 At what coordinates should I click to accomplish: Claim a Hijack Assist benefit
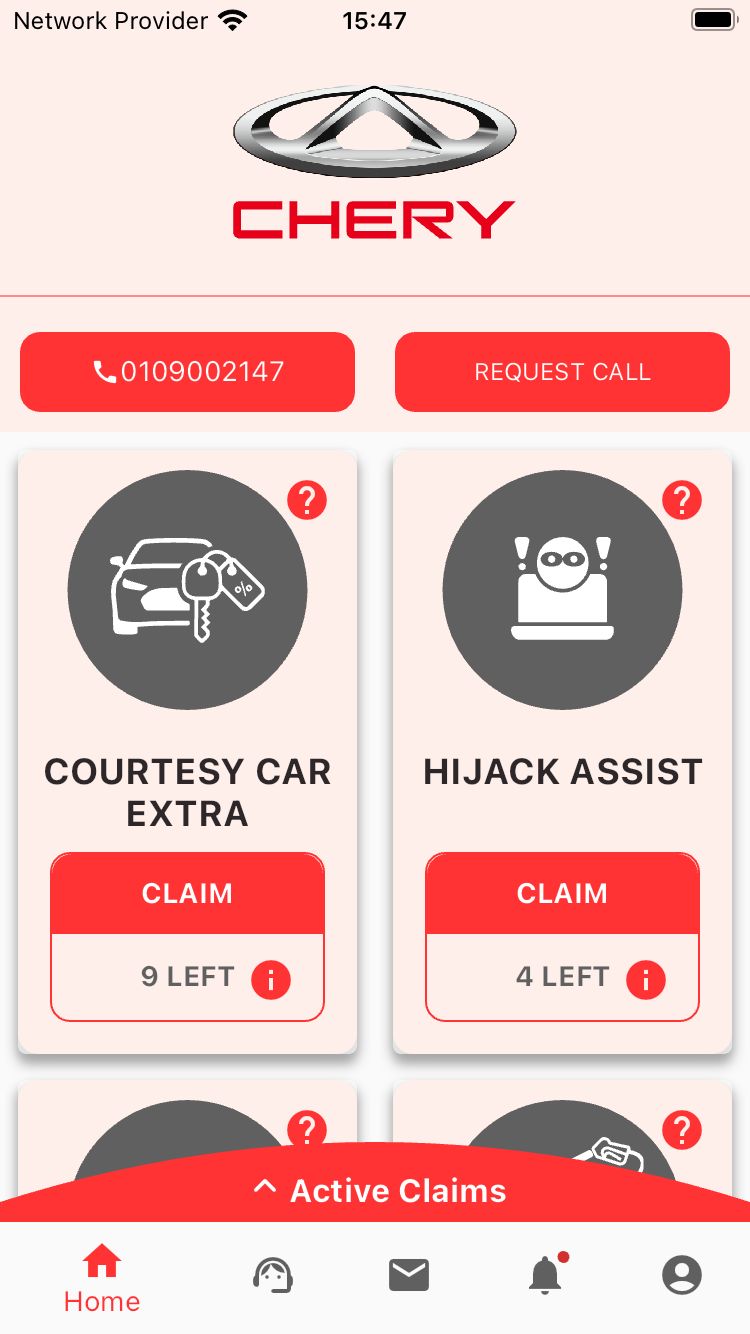coord(562,893)
